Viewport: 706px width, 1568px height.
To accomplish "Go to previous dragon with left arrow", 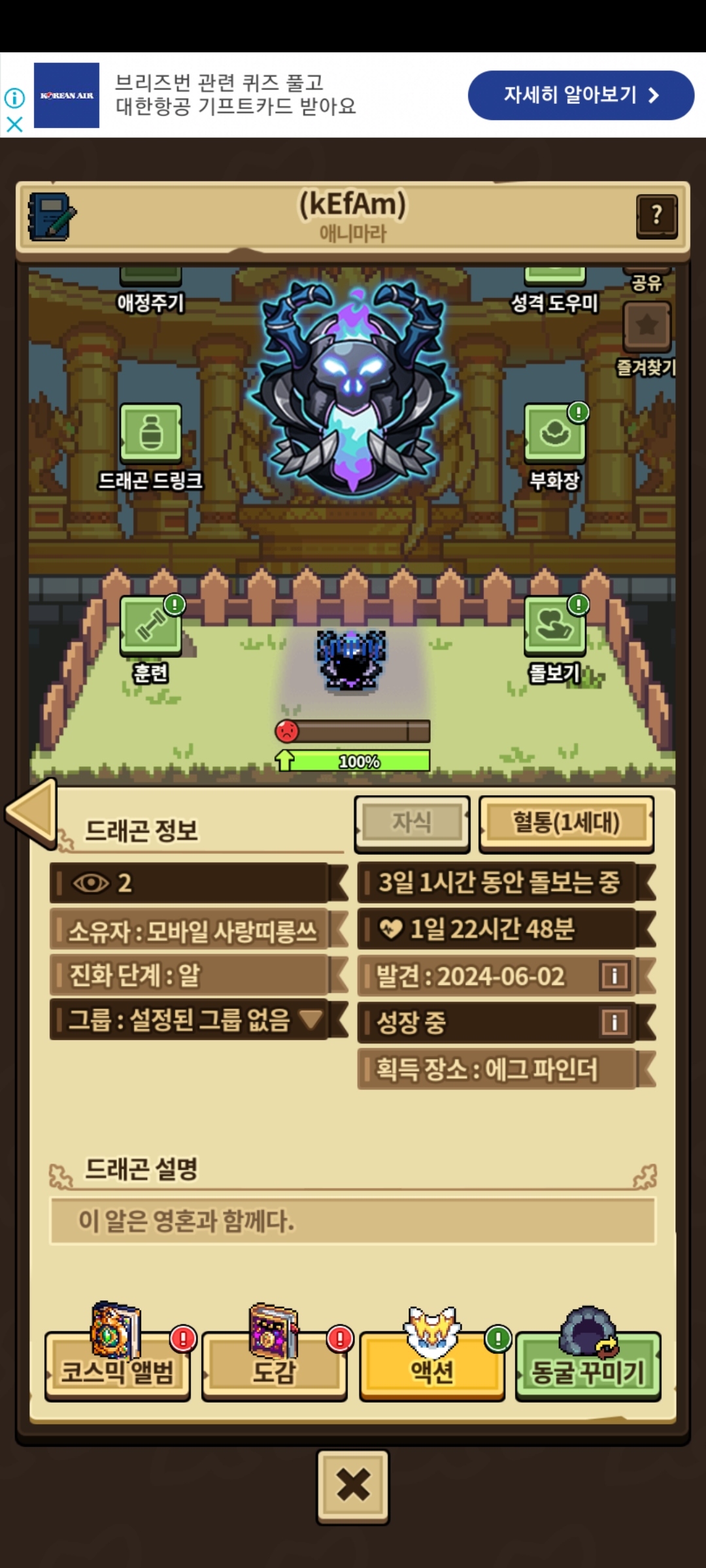I will coord(31,812).
